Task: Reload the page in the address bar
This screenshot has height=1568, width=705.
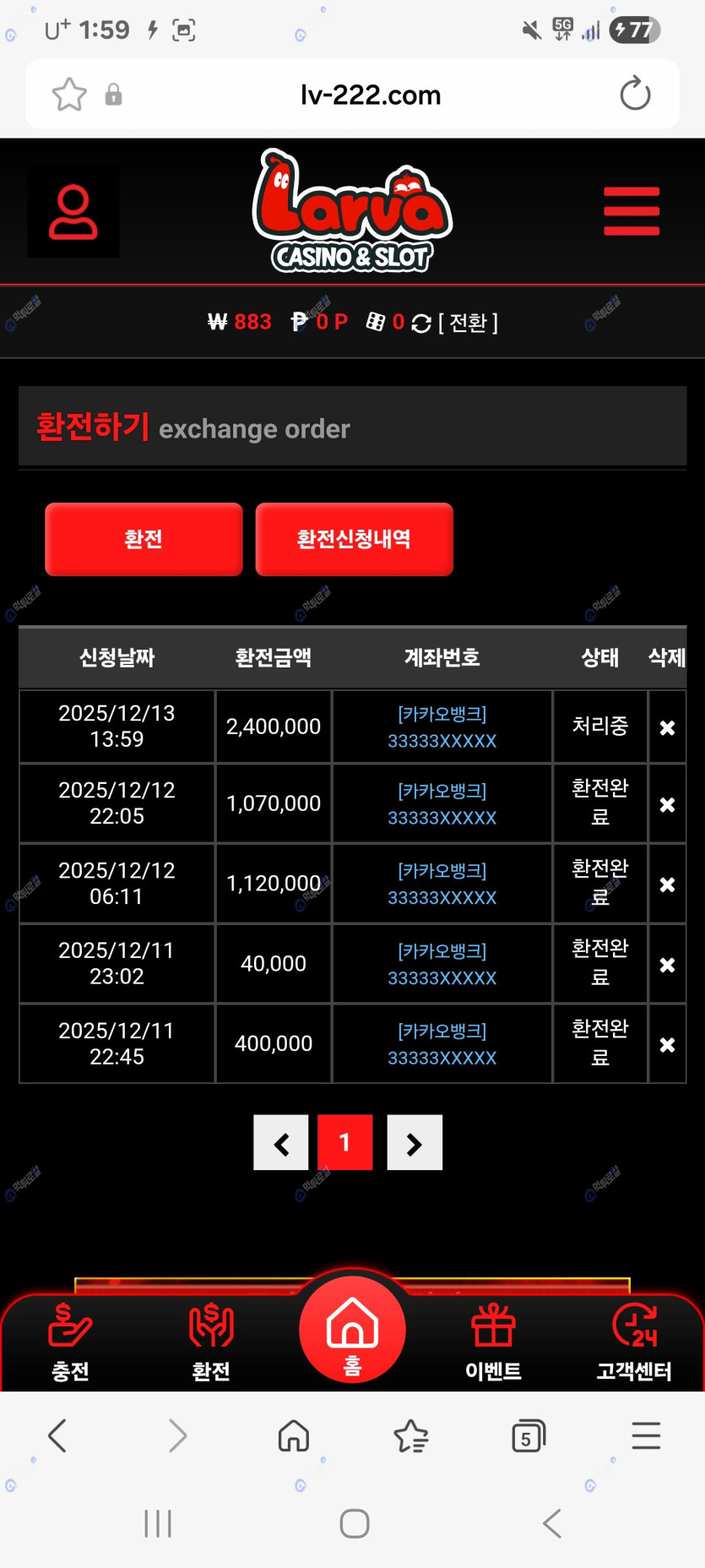Action: pos(635,94)
